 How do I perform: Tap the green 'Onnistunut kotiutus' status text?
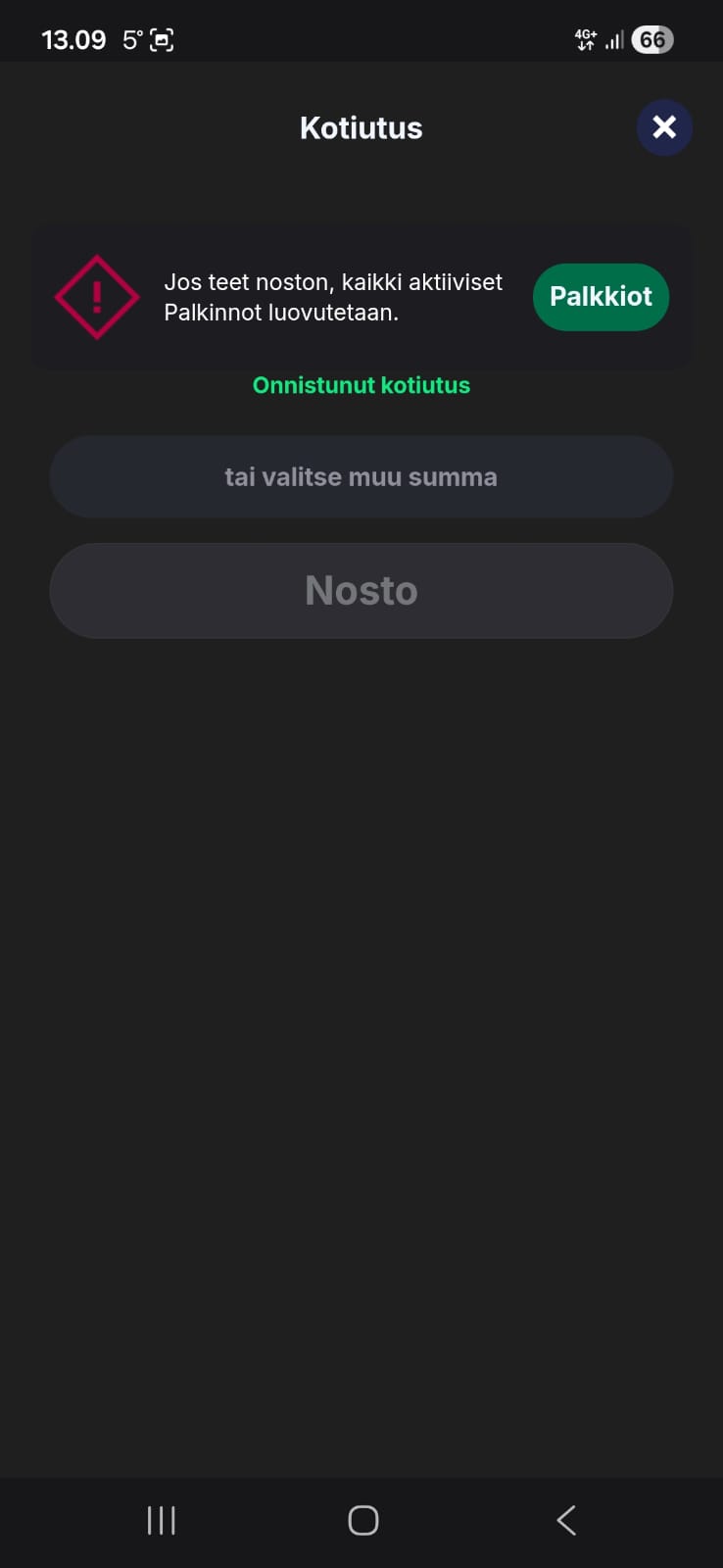click(361, 385)
